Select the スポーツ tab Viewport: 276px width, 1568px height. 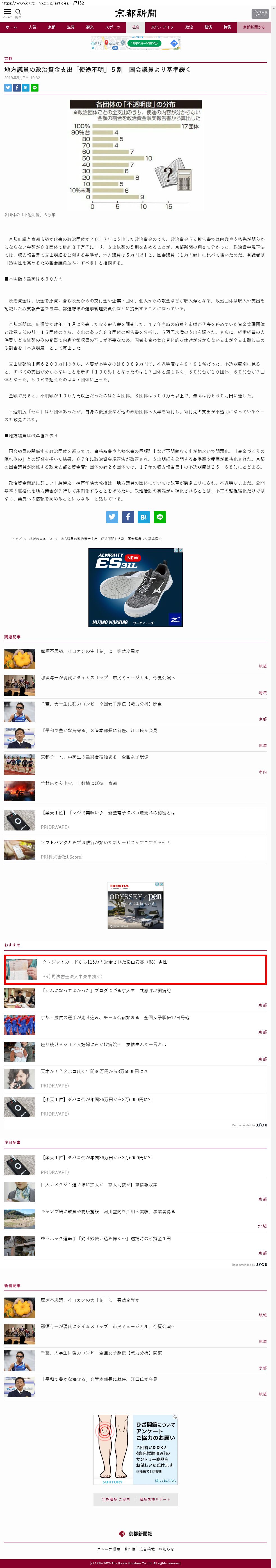coord(113,28)
